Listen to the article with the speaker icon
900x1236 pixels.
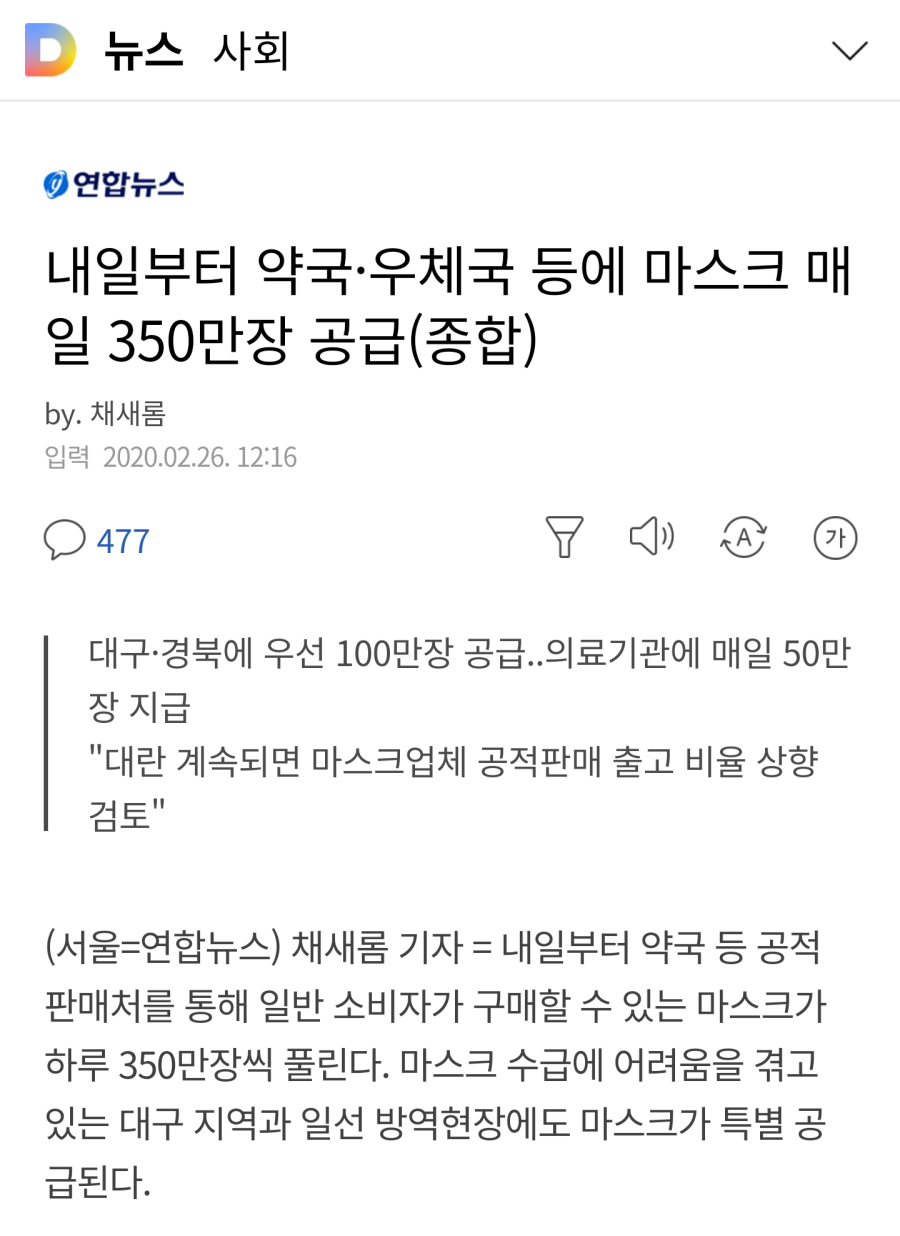click(652, 537)
